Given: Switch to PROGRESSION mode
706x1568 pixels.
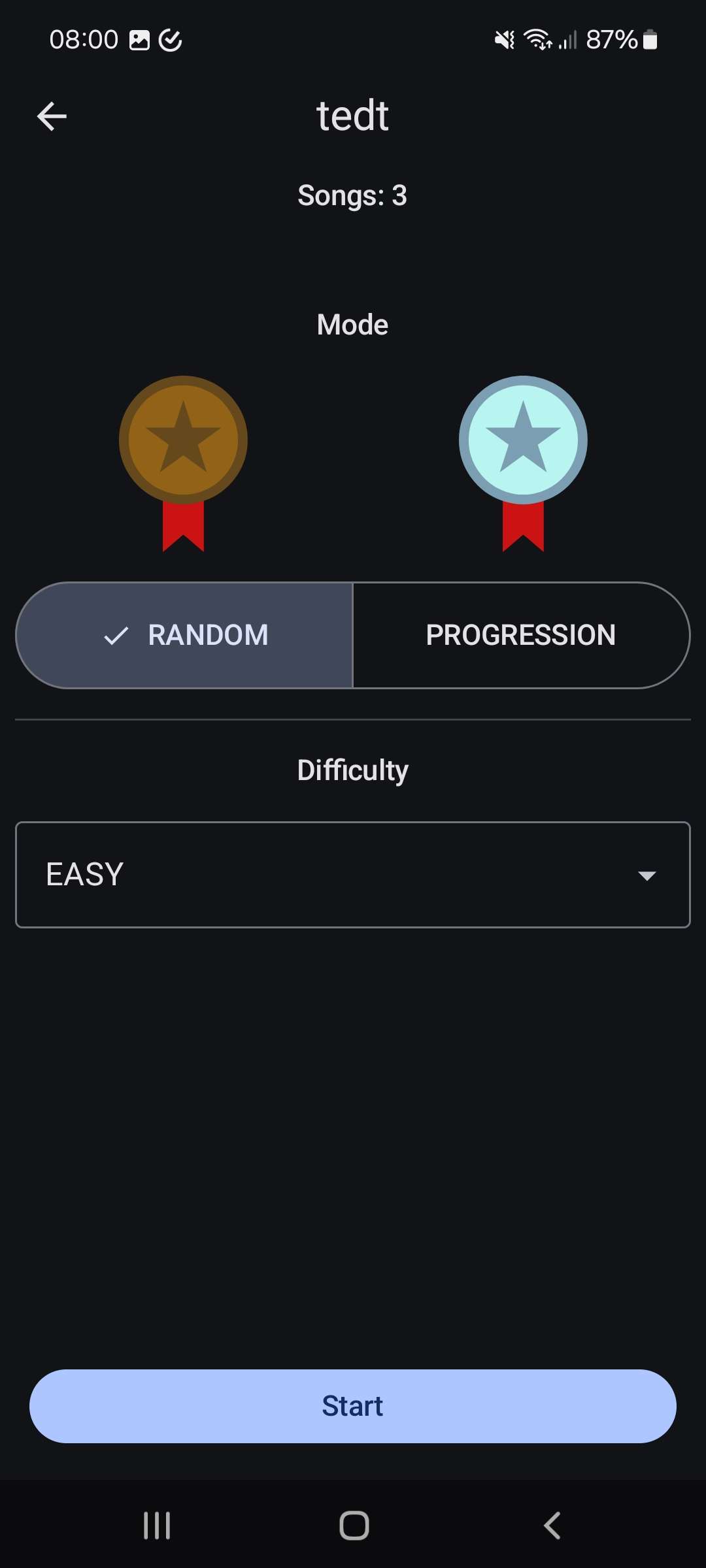Looking at the screenshot, I should 521,635.
